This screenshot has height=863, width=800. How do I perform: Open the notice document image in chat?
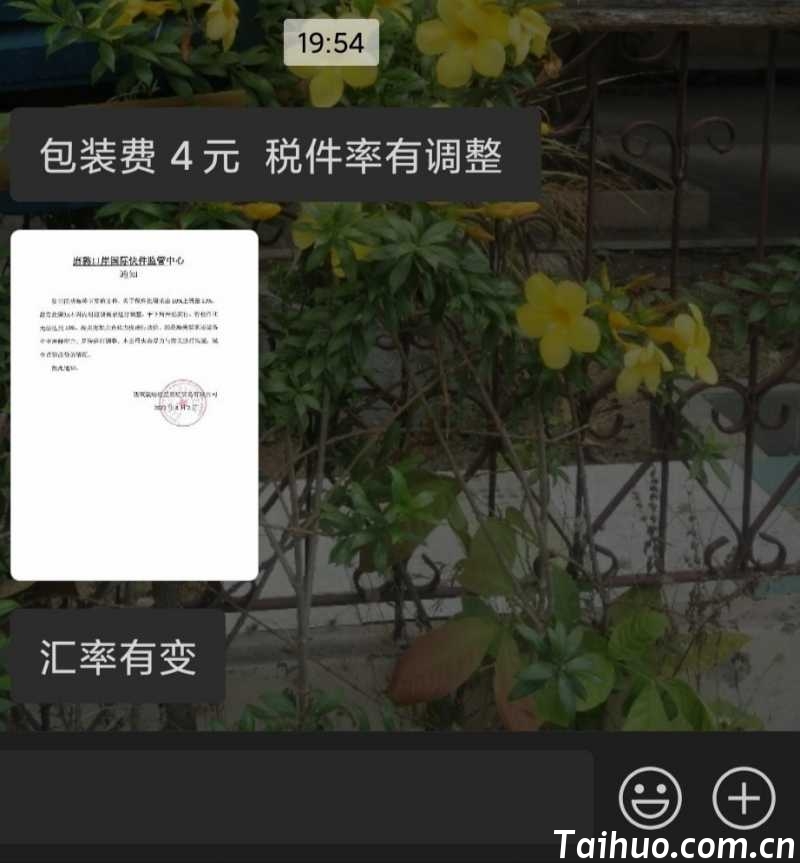coord(134,405)
